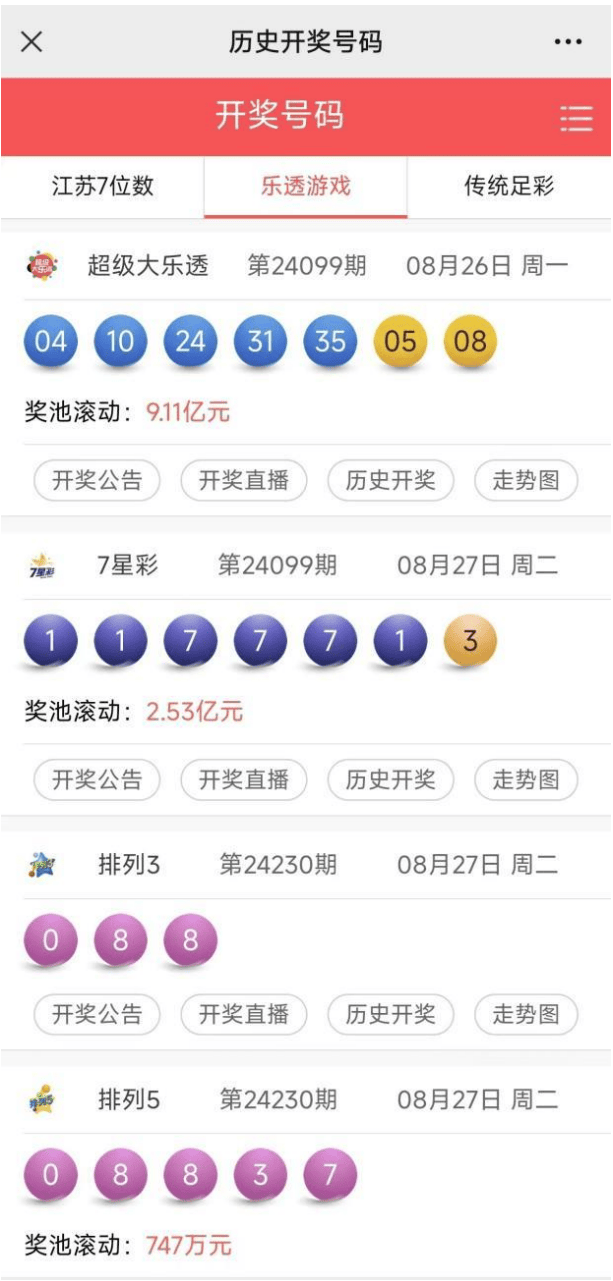The width and height of the screenshot is (613, 1281).
Task: Select the 乐透游戏 tab
Action: click(x=306, y=186)
